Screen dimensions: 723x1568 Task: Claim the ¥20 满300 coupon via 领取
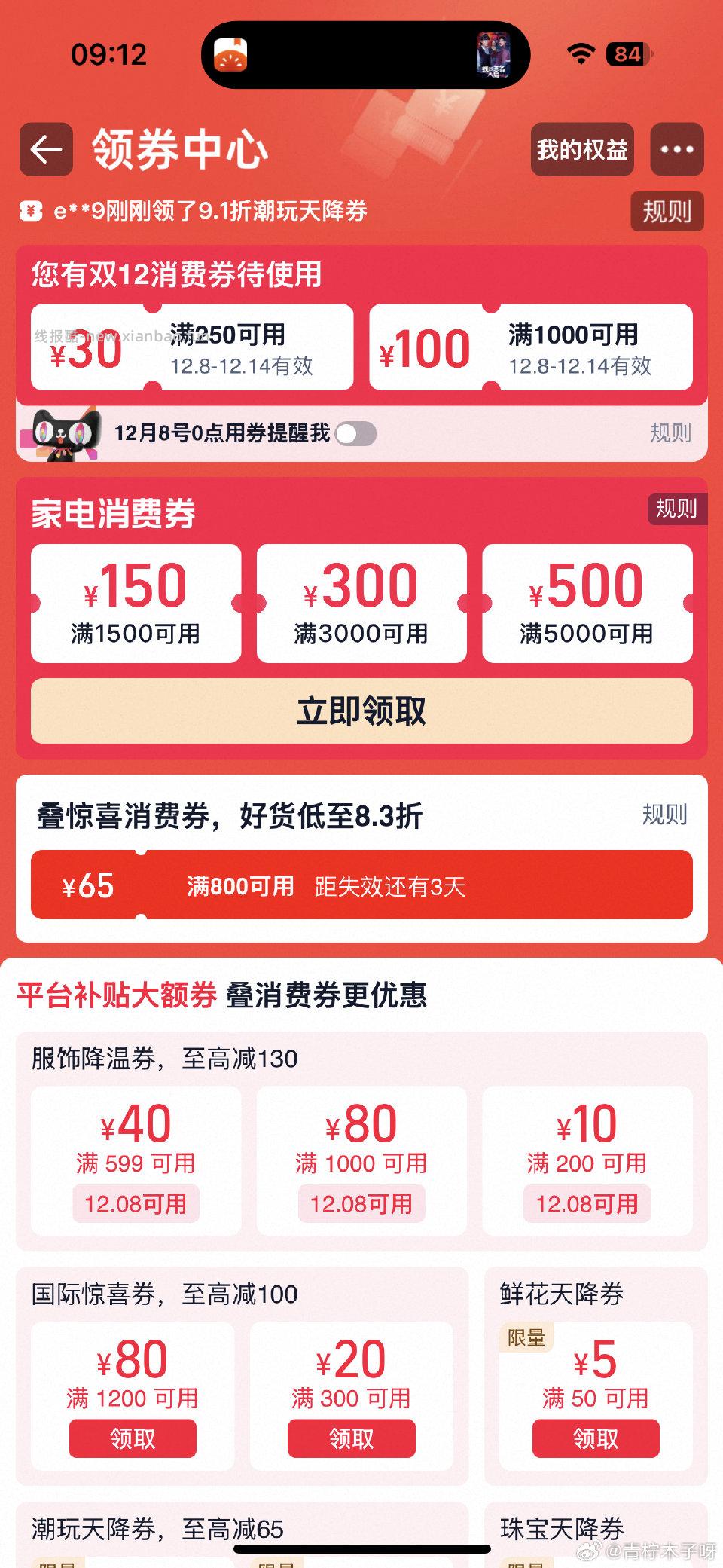[x=350, y=1437]
